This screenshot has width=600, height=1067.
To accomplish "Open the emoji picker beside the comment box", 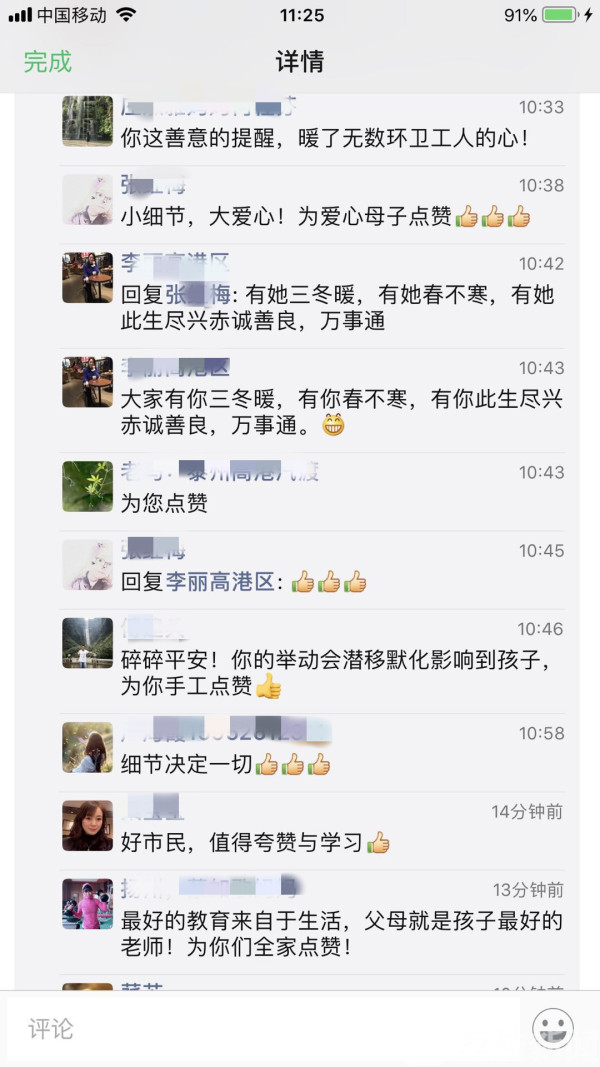I will click(x=553, y=1028).
